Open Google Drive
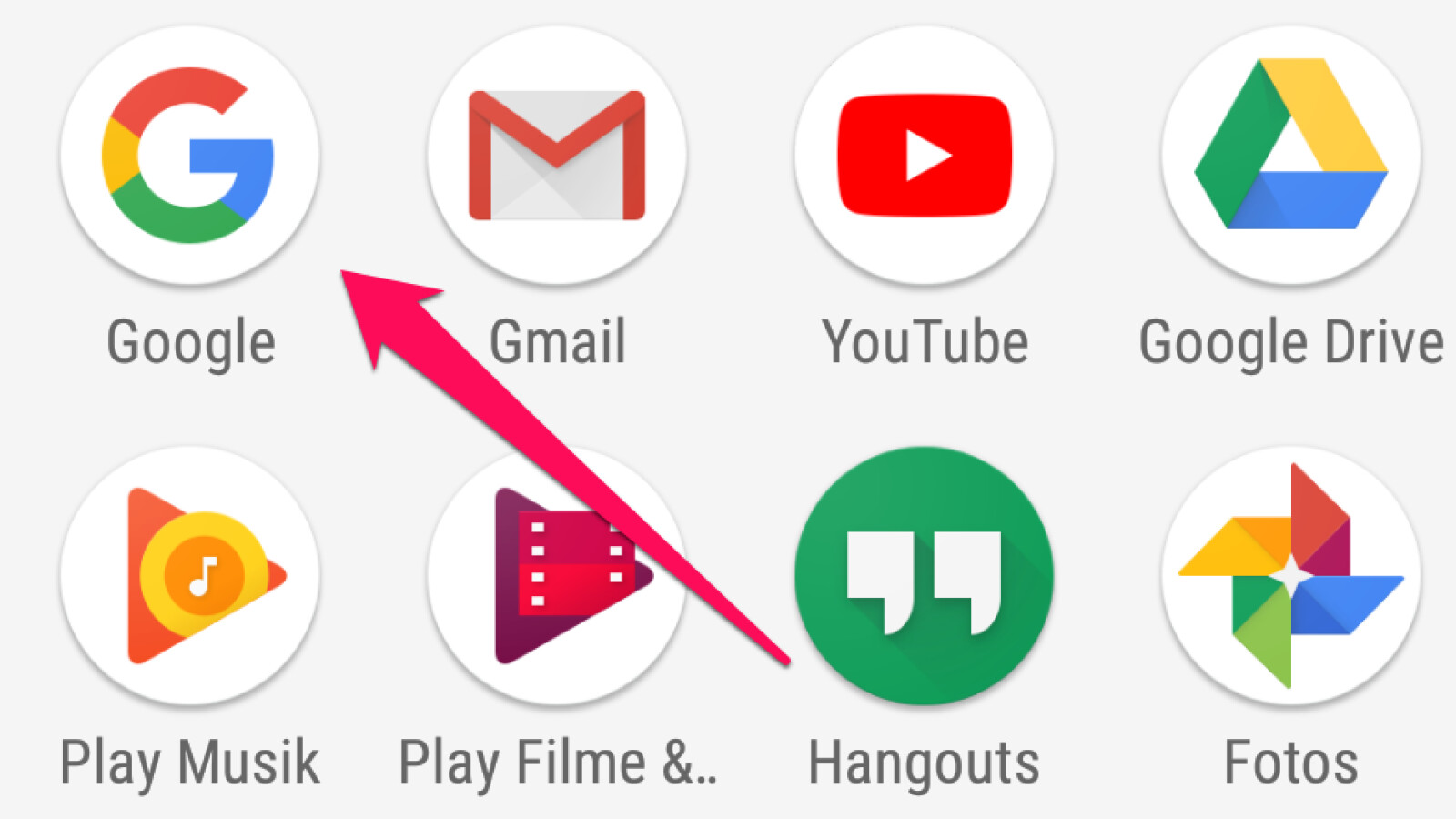The height and width of the screenshot is (819, 1456). pyautogui.click(x=1290, y=156)
